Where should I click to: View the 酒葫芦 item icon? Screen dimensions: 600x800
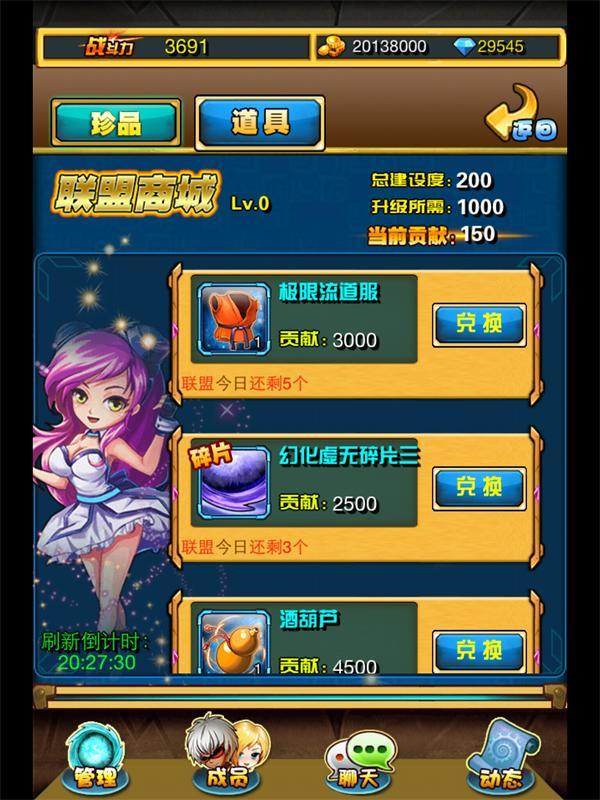click(x=231, y=642)
